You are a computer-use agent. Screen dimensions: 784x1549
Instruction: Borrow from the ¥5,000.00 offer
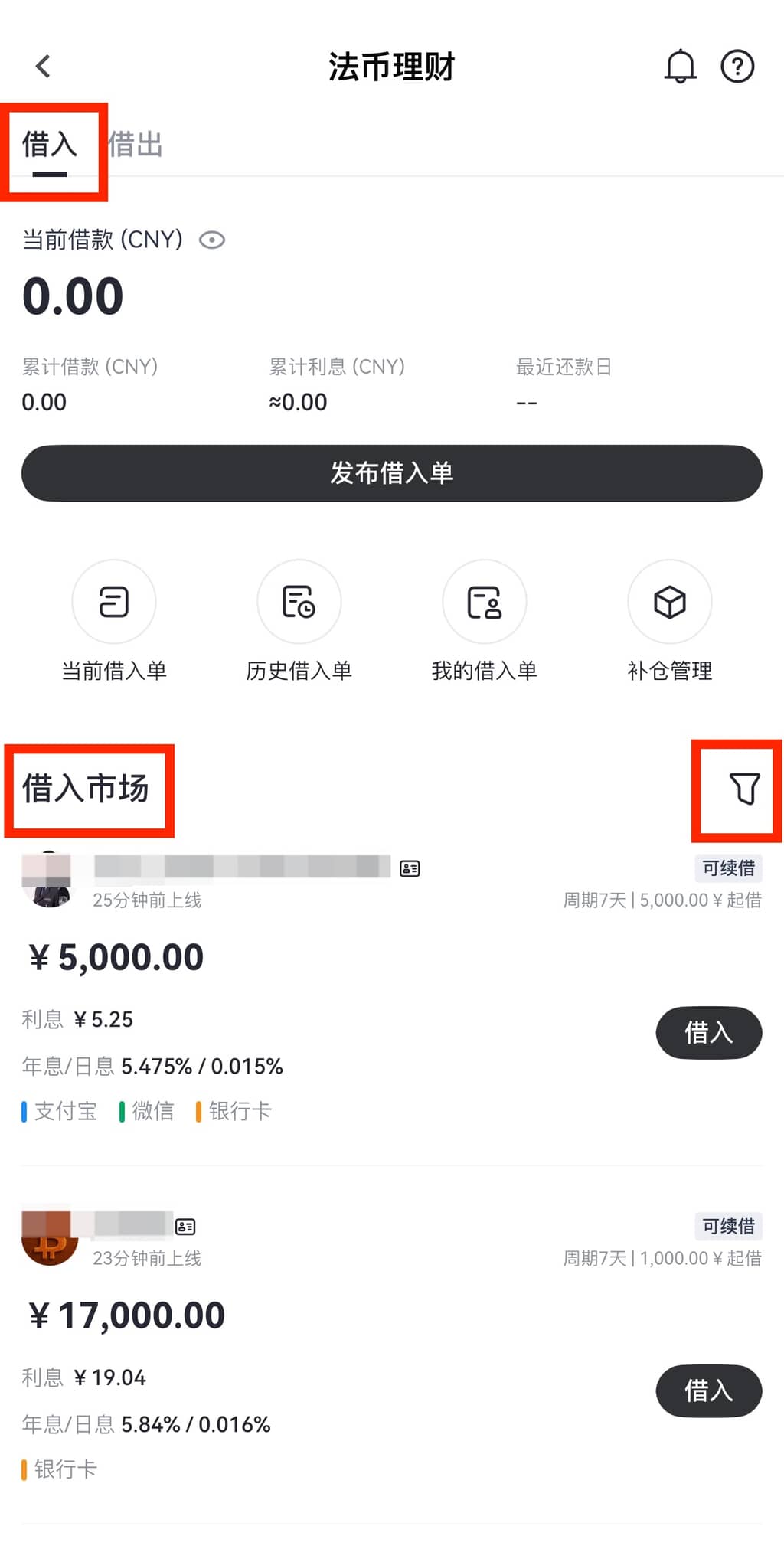coord(708,1032)
